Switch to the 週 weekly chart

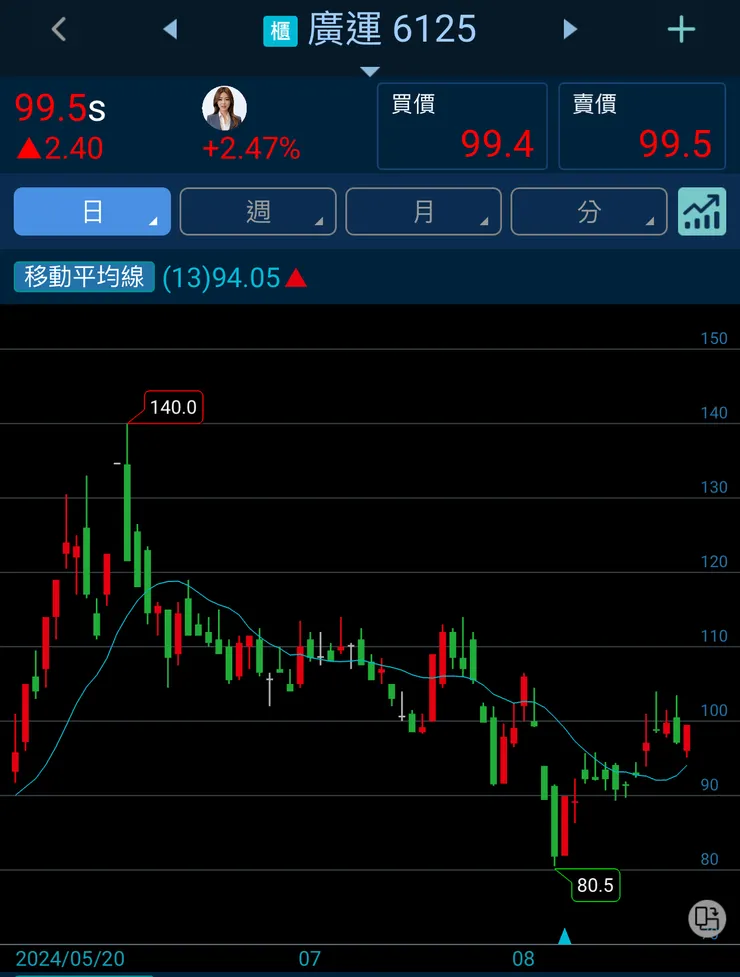tap(258, 212)
